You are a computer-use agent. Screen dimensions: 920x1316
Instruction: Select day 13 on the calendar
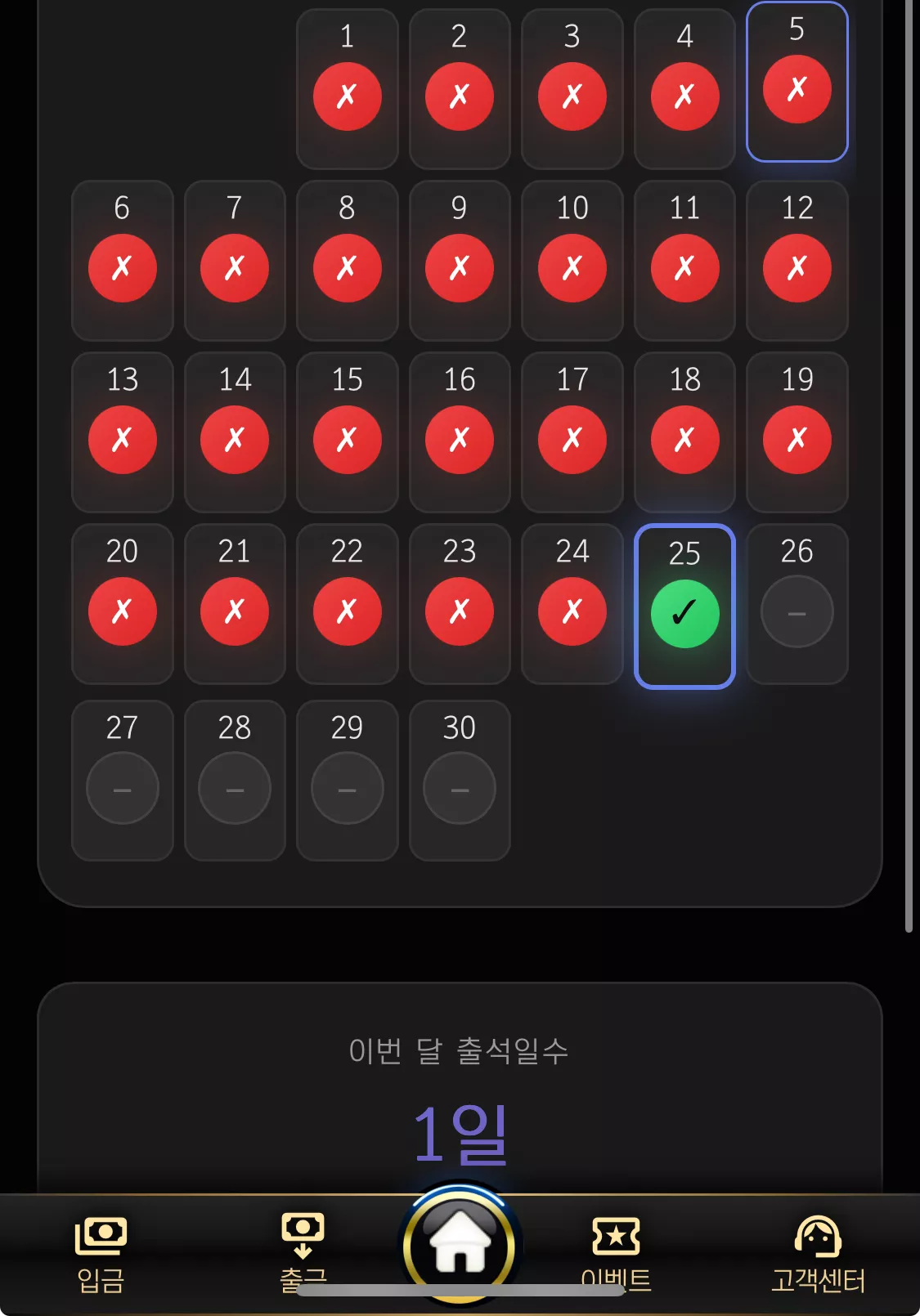(123, 432)
